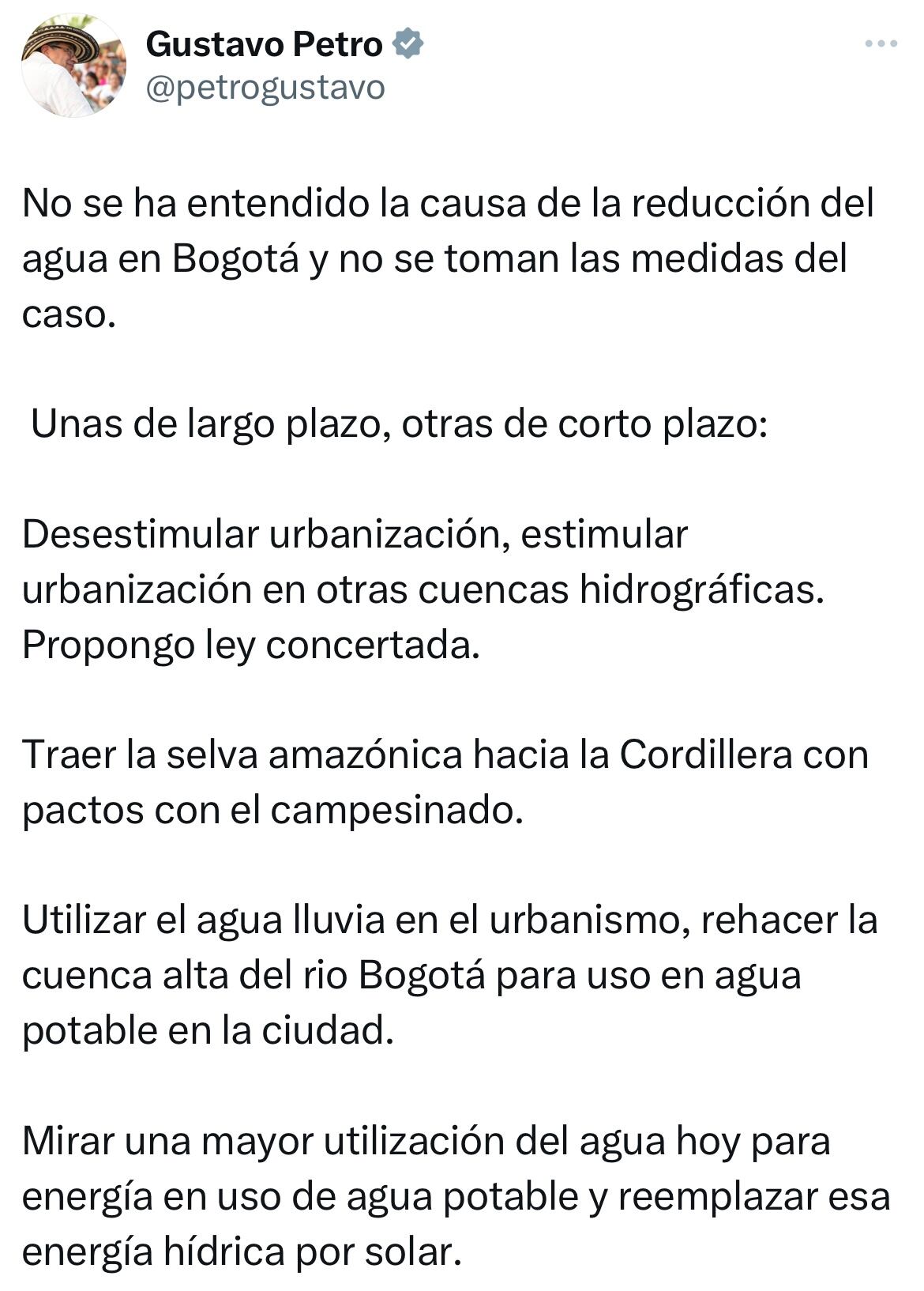Click the verified badge next to Gustavo Petro

pos(408,44)
